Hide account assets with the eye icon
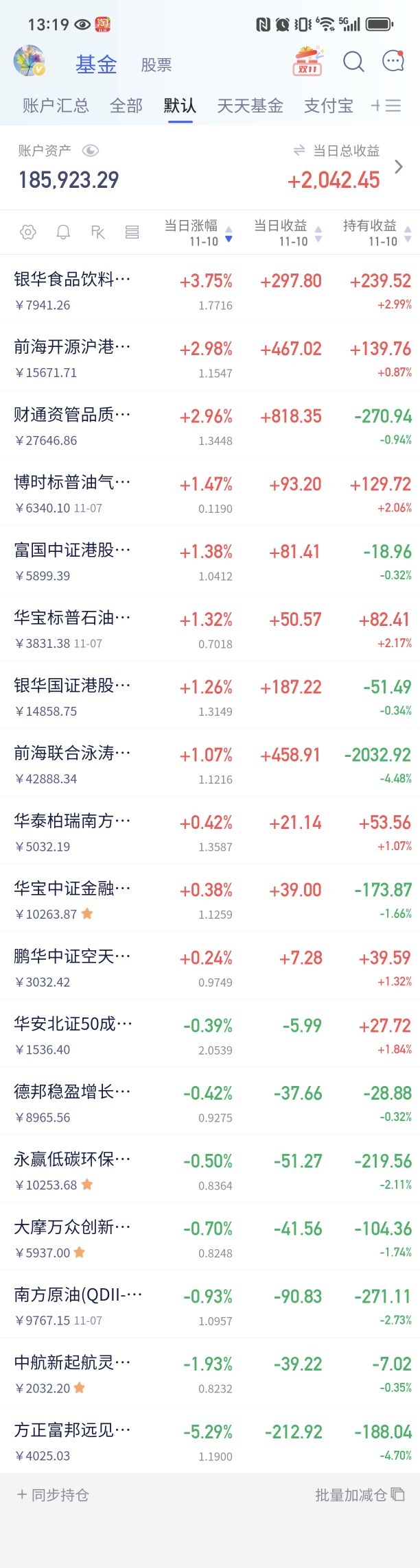 [x=90, y=151]
